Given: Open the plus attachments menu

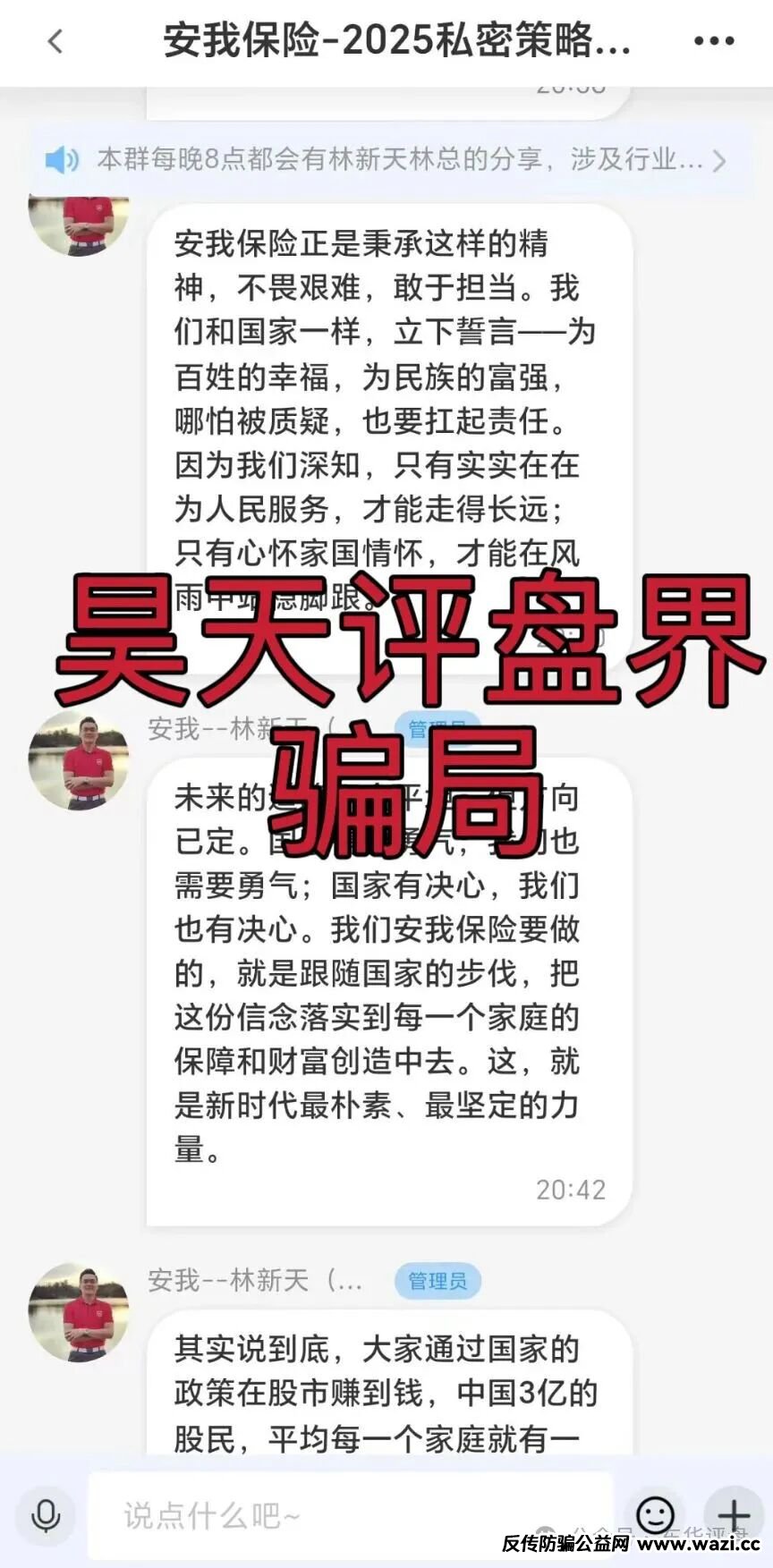Looking at the screenshot, I should click(x=734, y=1515).
